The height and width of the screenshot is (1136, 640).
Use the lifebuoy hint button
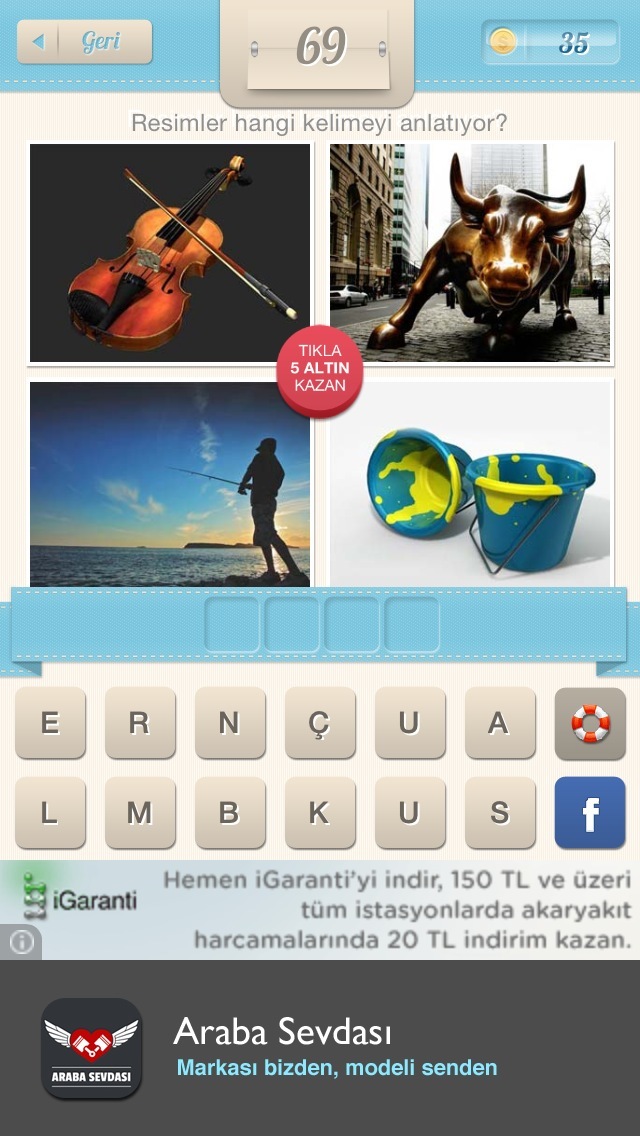pos(590,723)
